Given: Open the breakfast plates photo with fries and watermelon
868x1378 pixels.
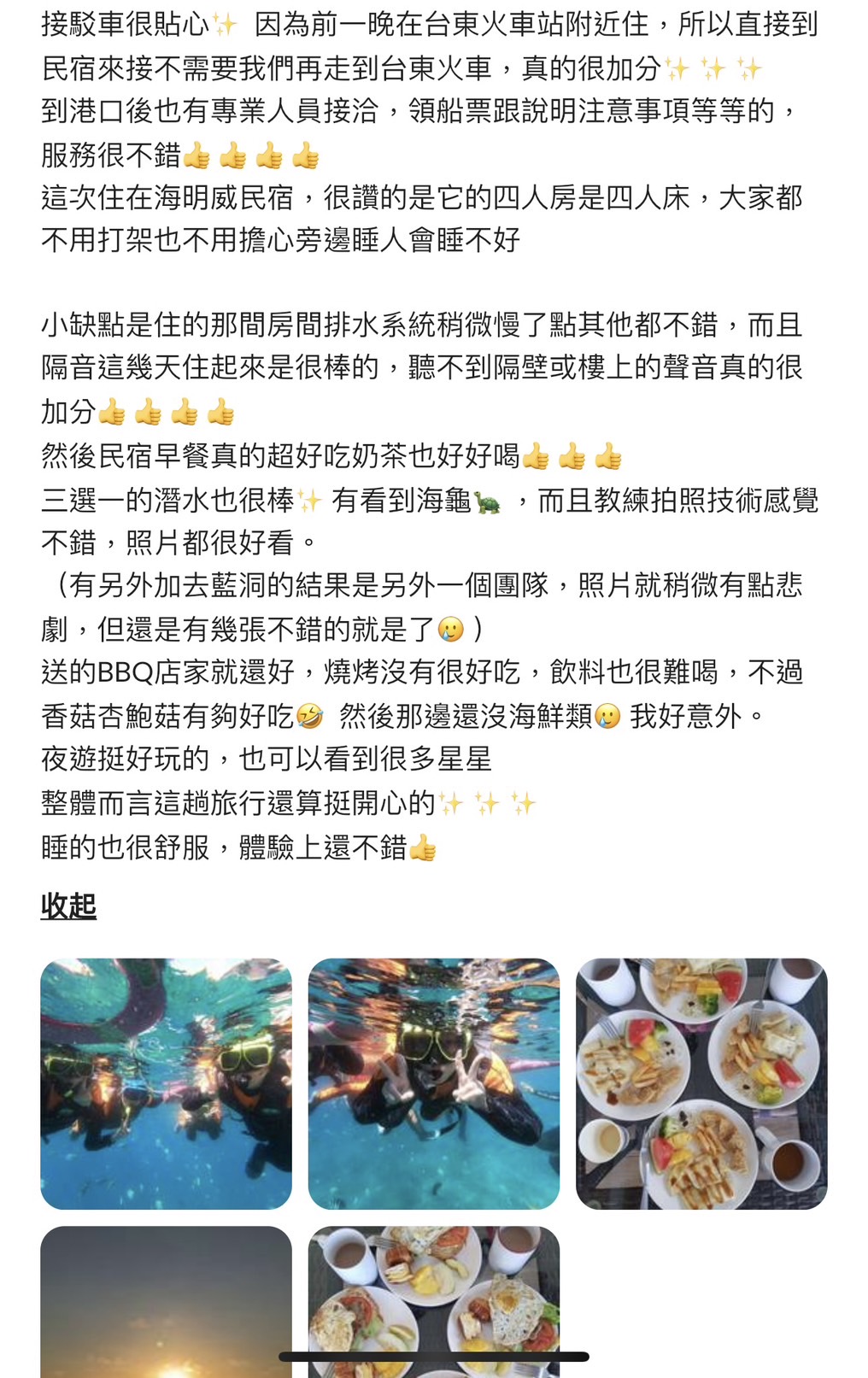Looking at the screenshot, I should [701, 1083].
